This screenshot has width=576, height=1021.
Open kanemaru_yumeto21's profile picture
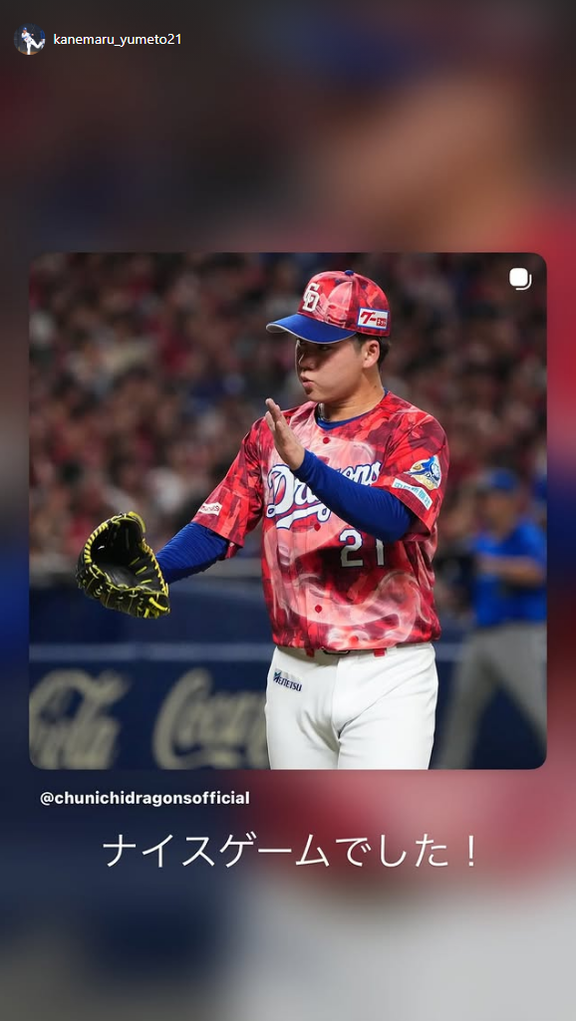pyautogui.click(x=29, y=40)
